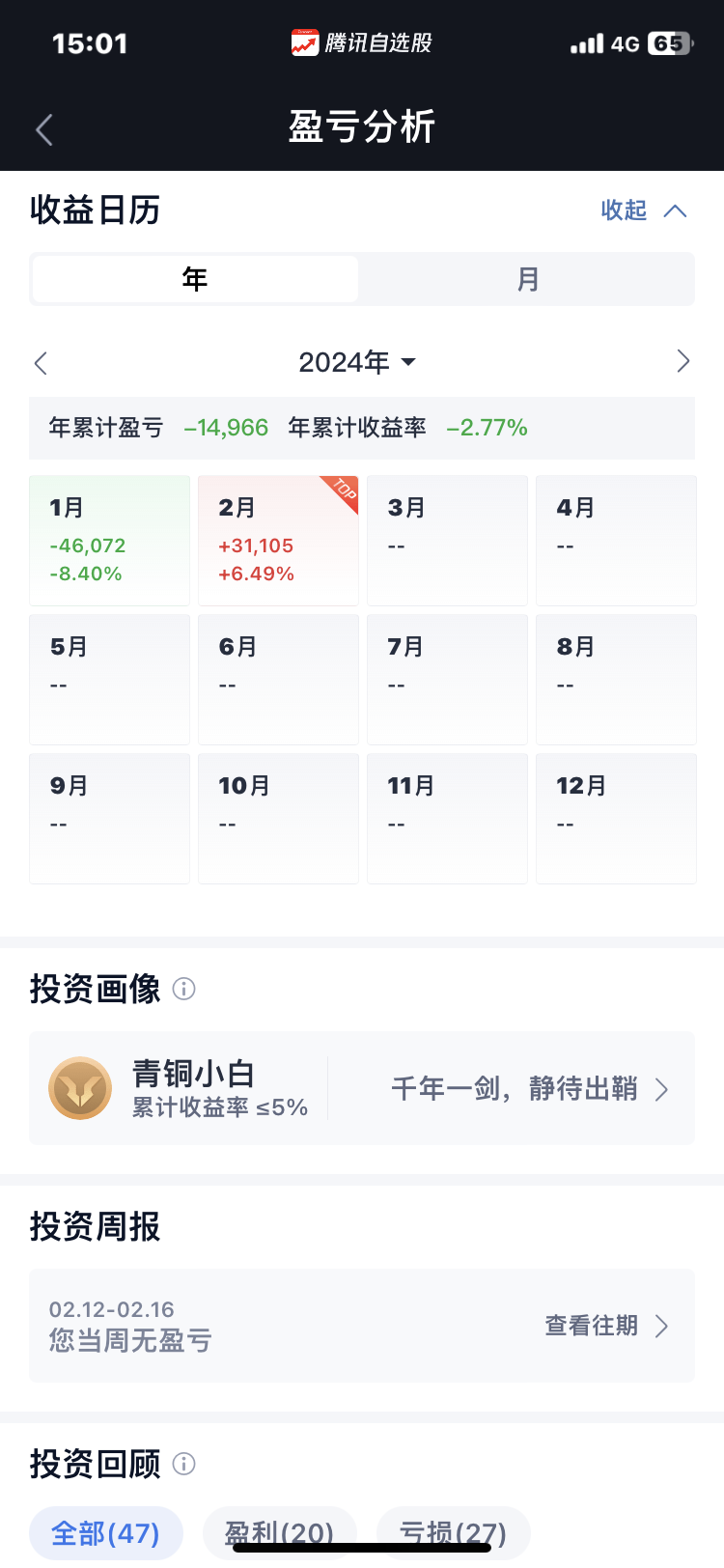Go back from 盈亏分析 page
Viewport: 724px width, 1568px height.
click(43, 129)
